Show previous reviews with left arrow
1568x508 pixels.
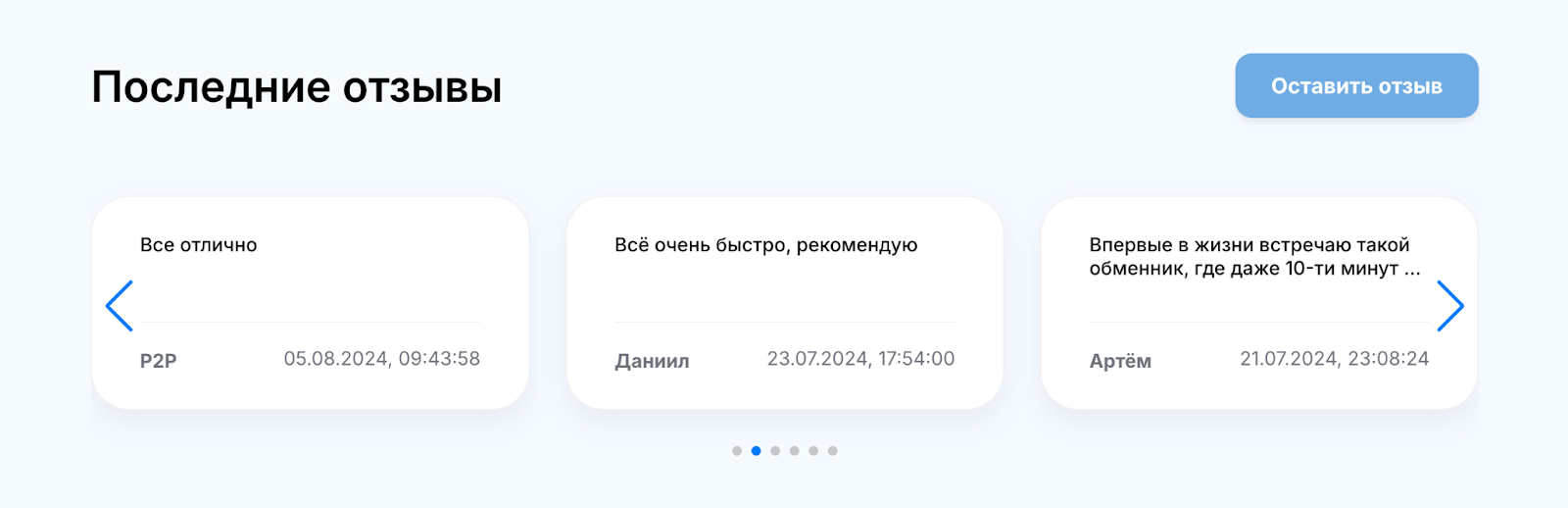(120, 306)
